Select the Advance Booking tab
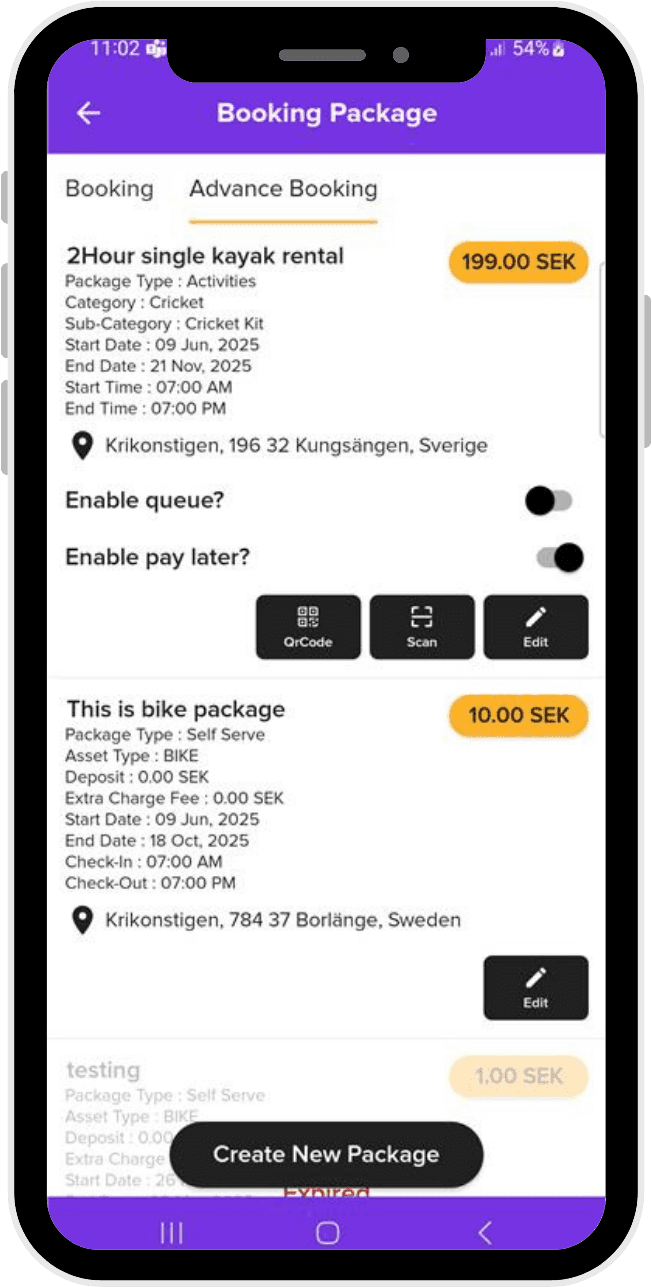The image size is (652, 1287). pyautogui.click(x=283, y=189)
